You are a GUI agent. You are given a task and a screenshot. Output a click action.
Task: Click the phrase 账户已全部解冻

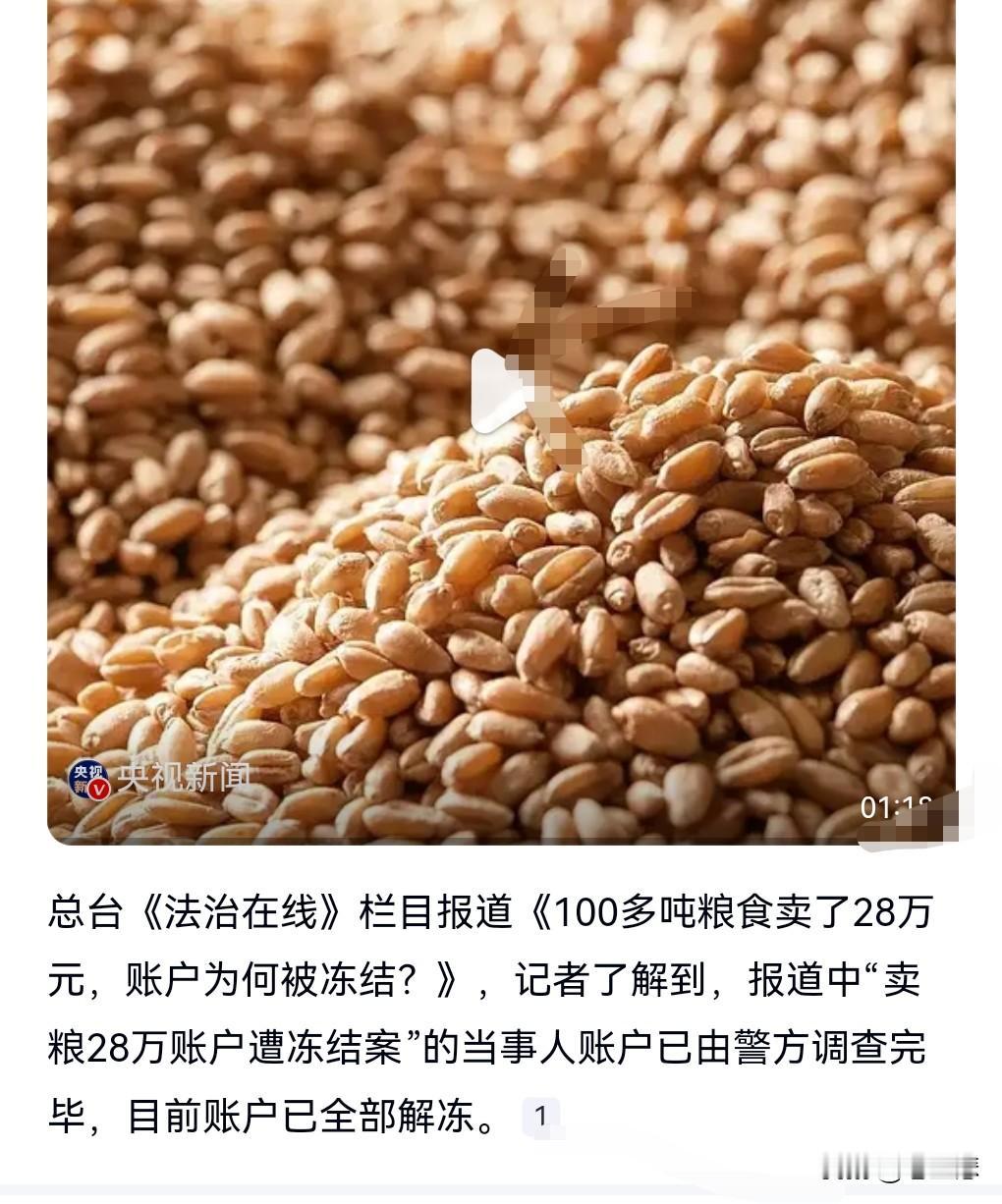pyautogui.click(x=329, y=1115)
